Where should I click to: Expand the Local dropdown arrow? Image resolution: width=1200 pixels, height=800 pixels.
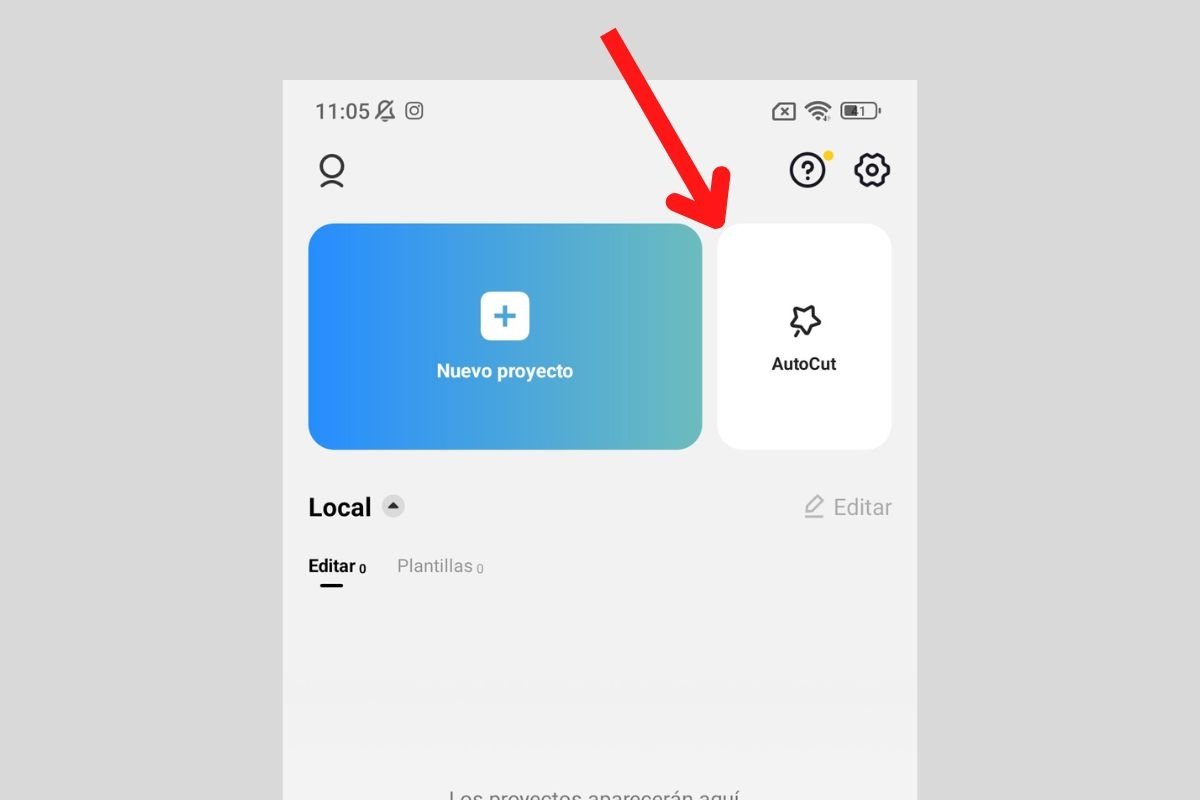(394, 506)
